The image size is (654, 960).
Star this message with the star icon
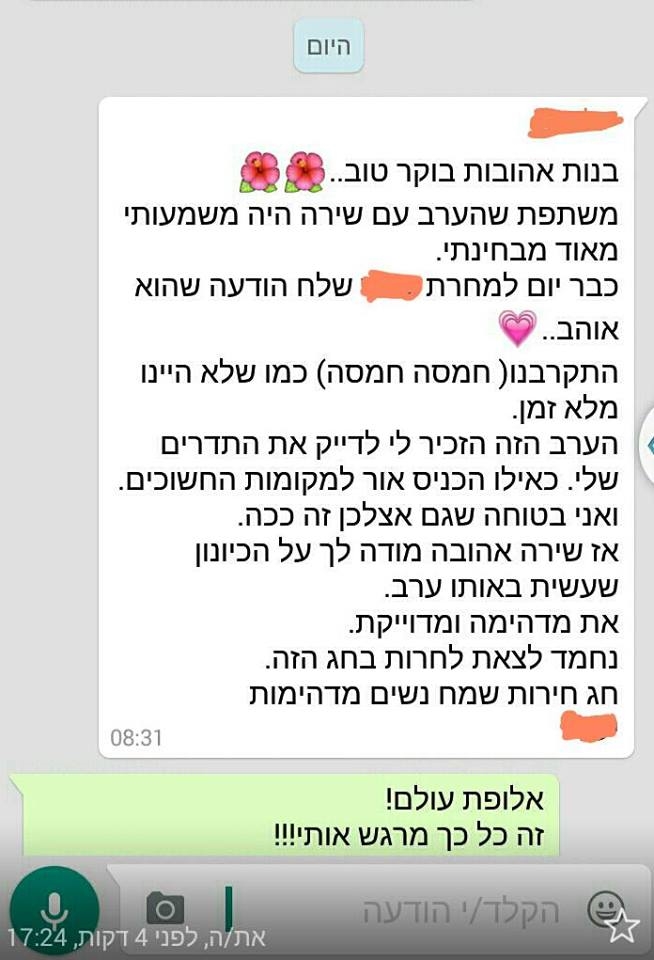click(623, 927)
